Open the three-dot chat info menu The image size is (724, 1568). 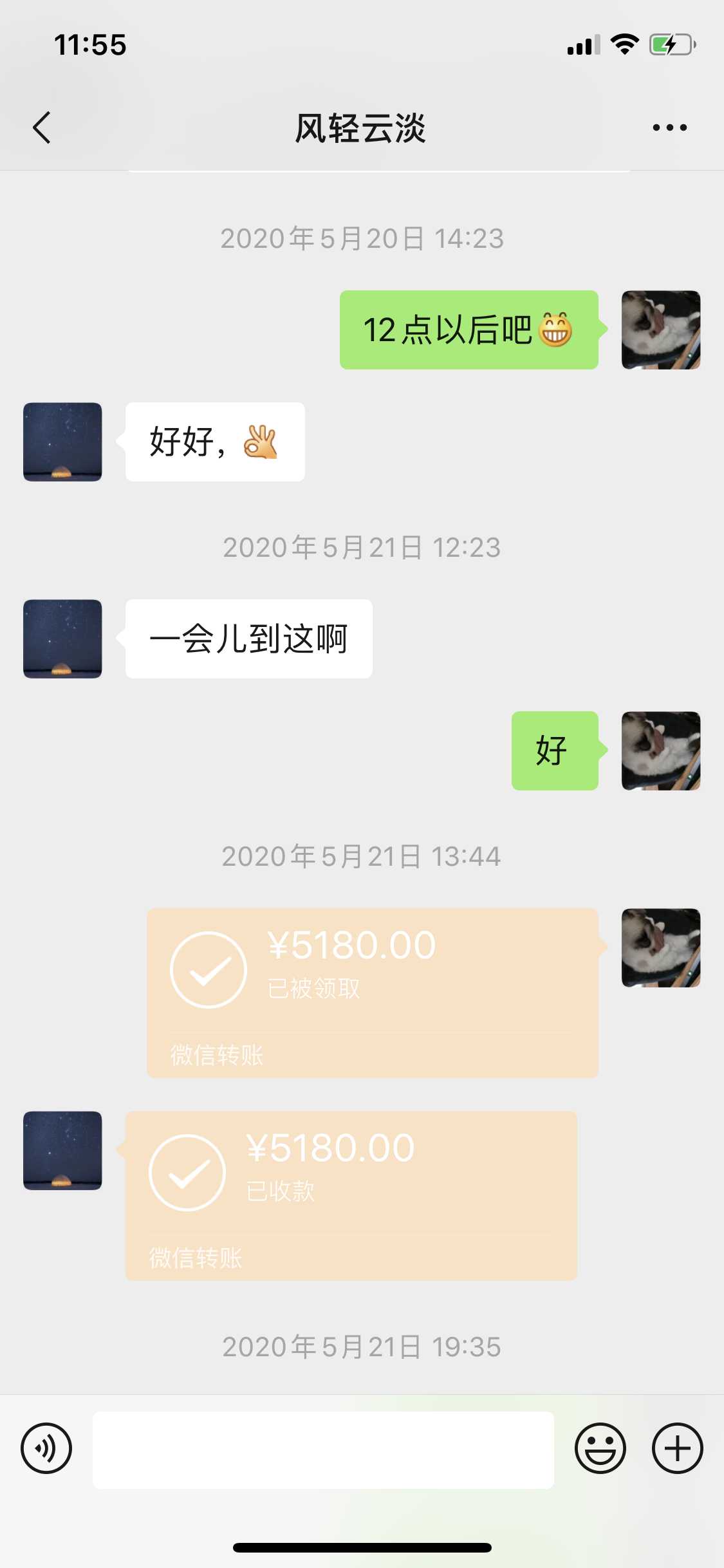point(669,127)
